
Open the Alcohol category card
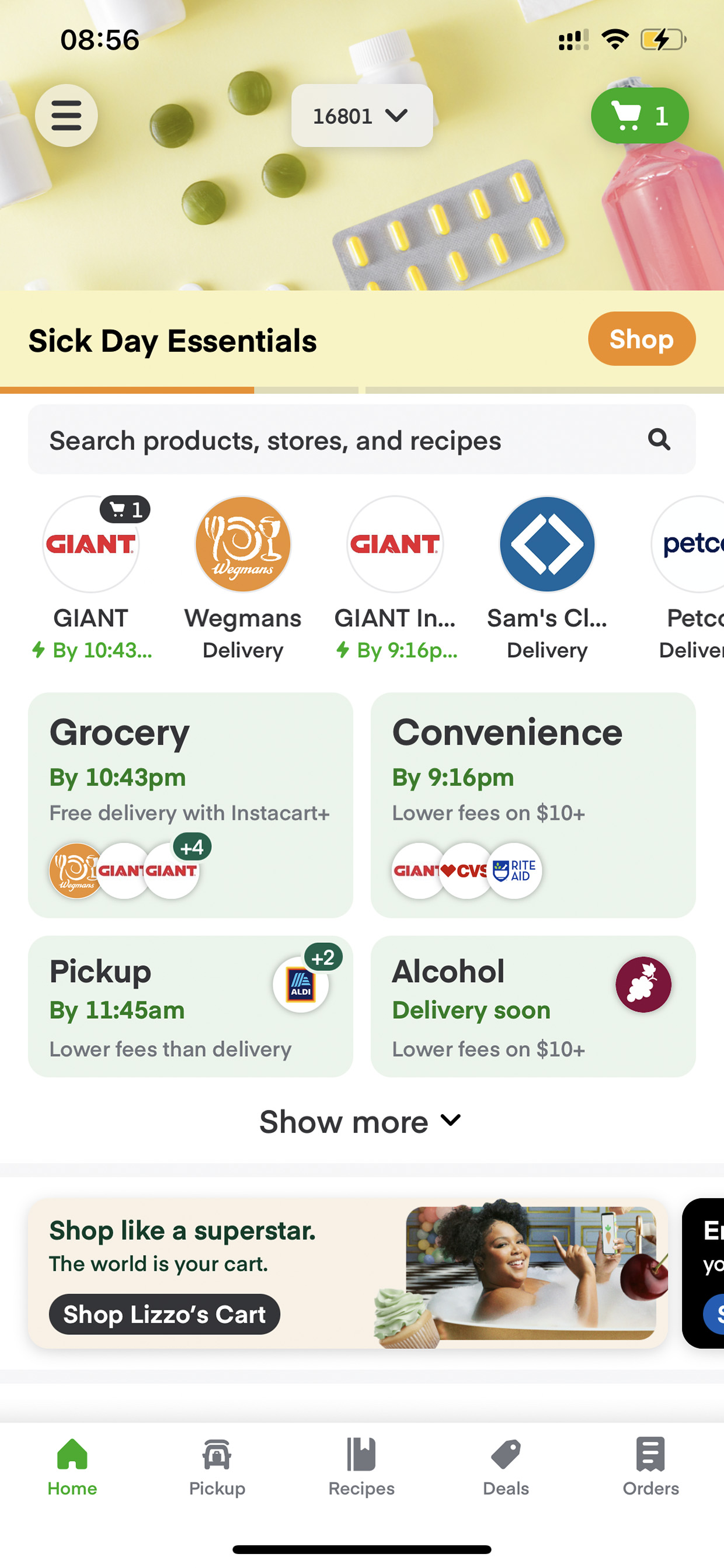pos(533,1007)
